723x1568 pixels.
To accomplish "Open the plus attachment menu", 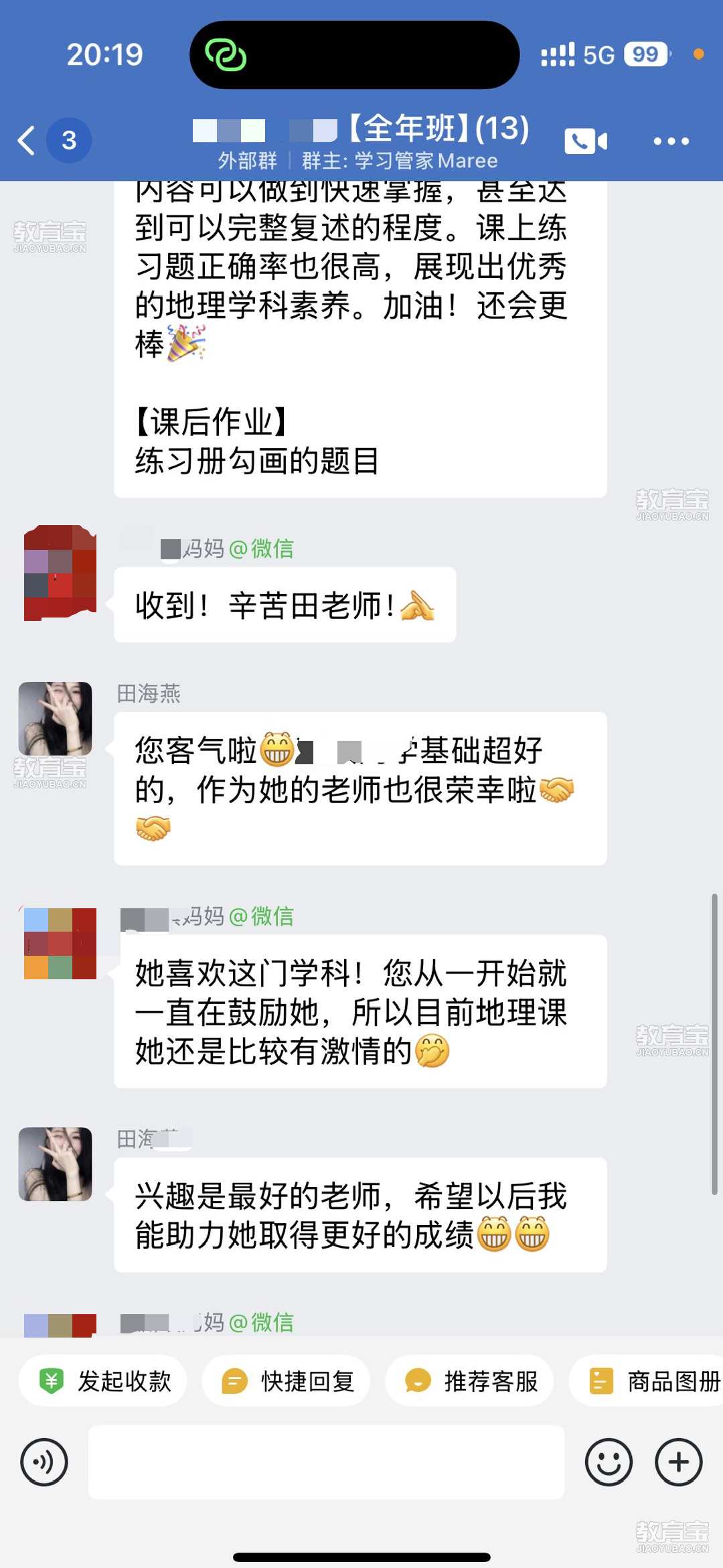I will pos(678,1462).
